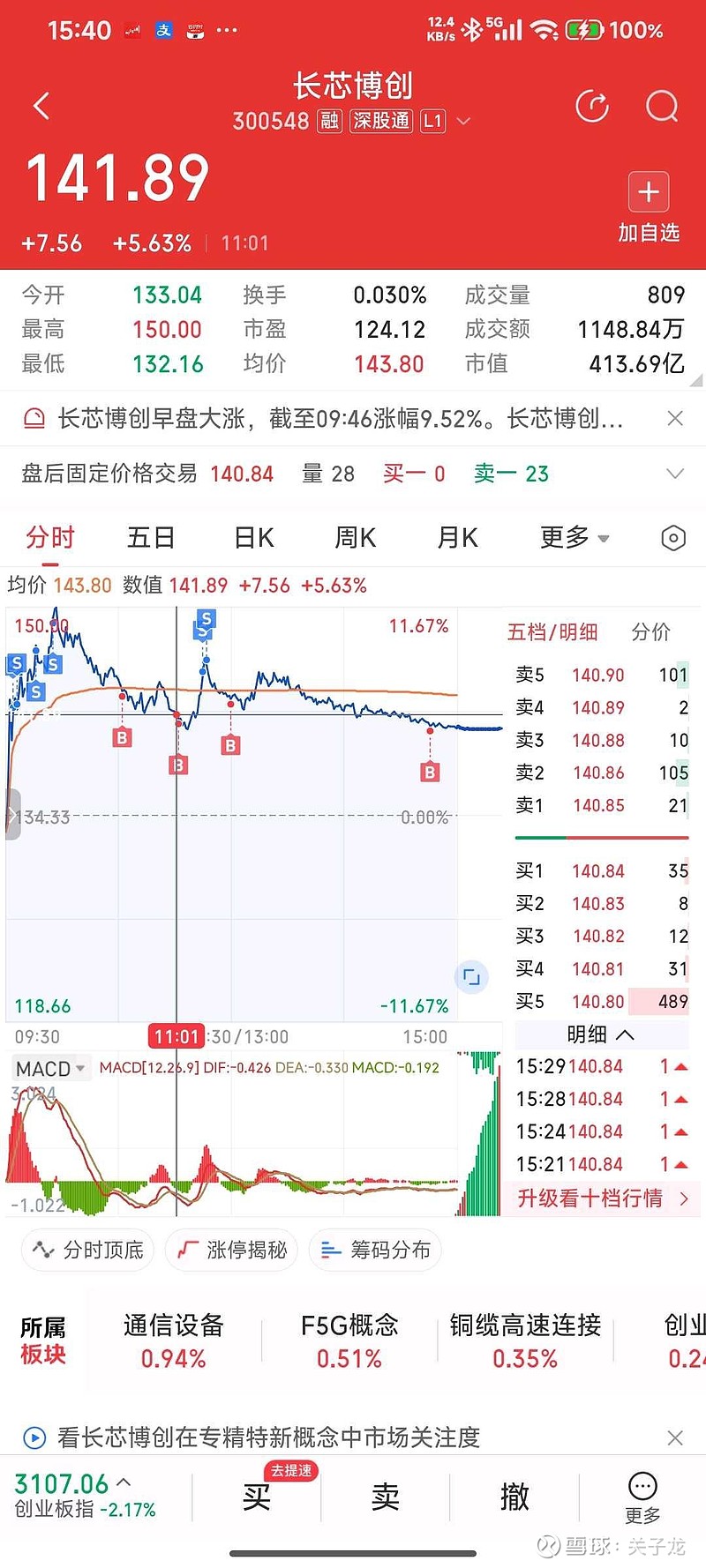
Task: Refresh the stock quote data
Action: point(592,106)
